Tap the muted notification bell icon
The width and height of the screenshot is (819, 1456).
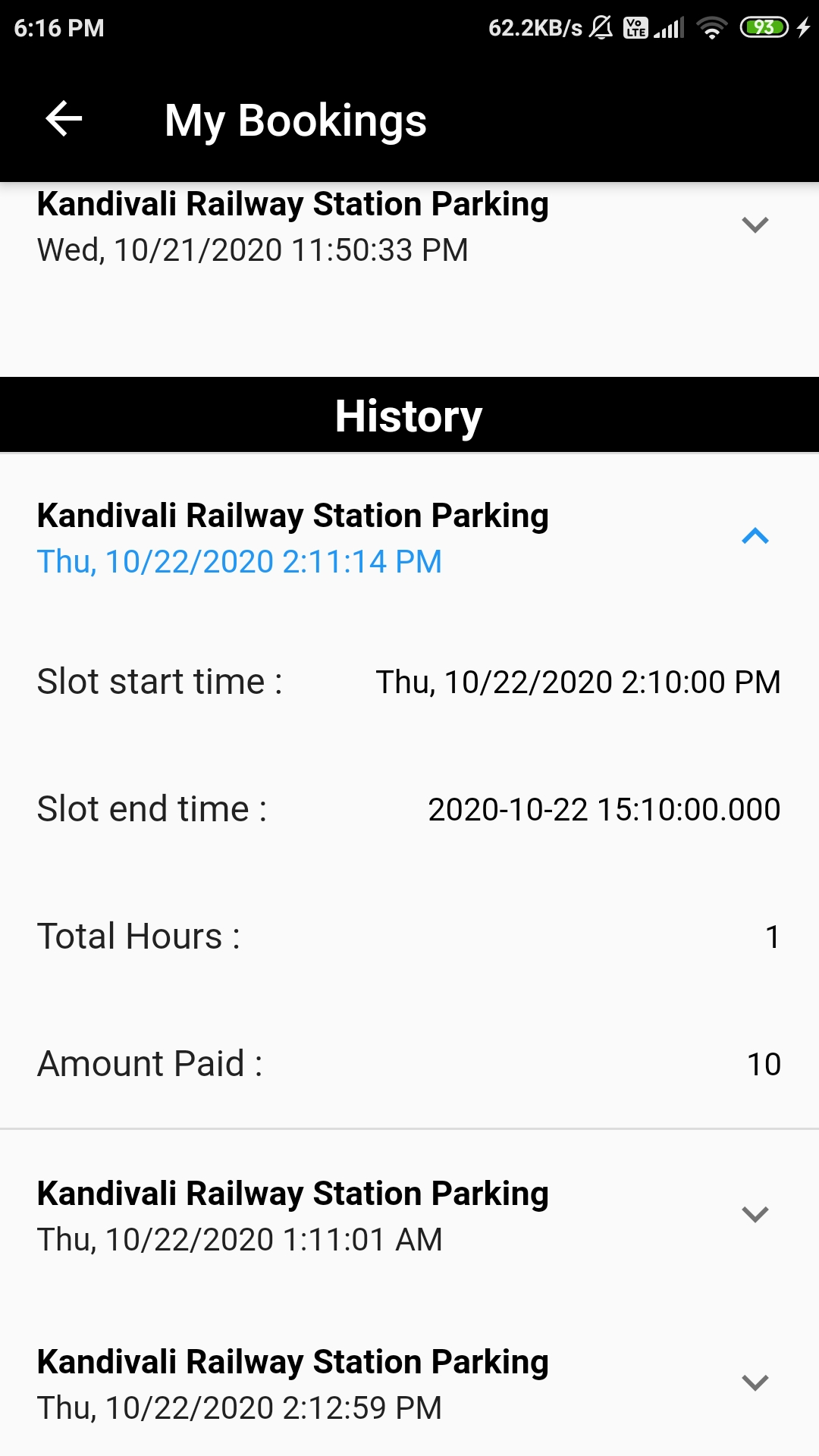[x=601, y=25]
